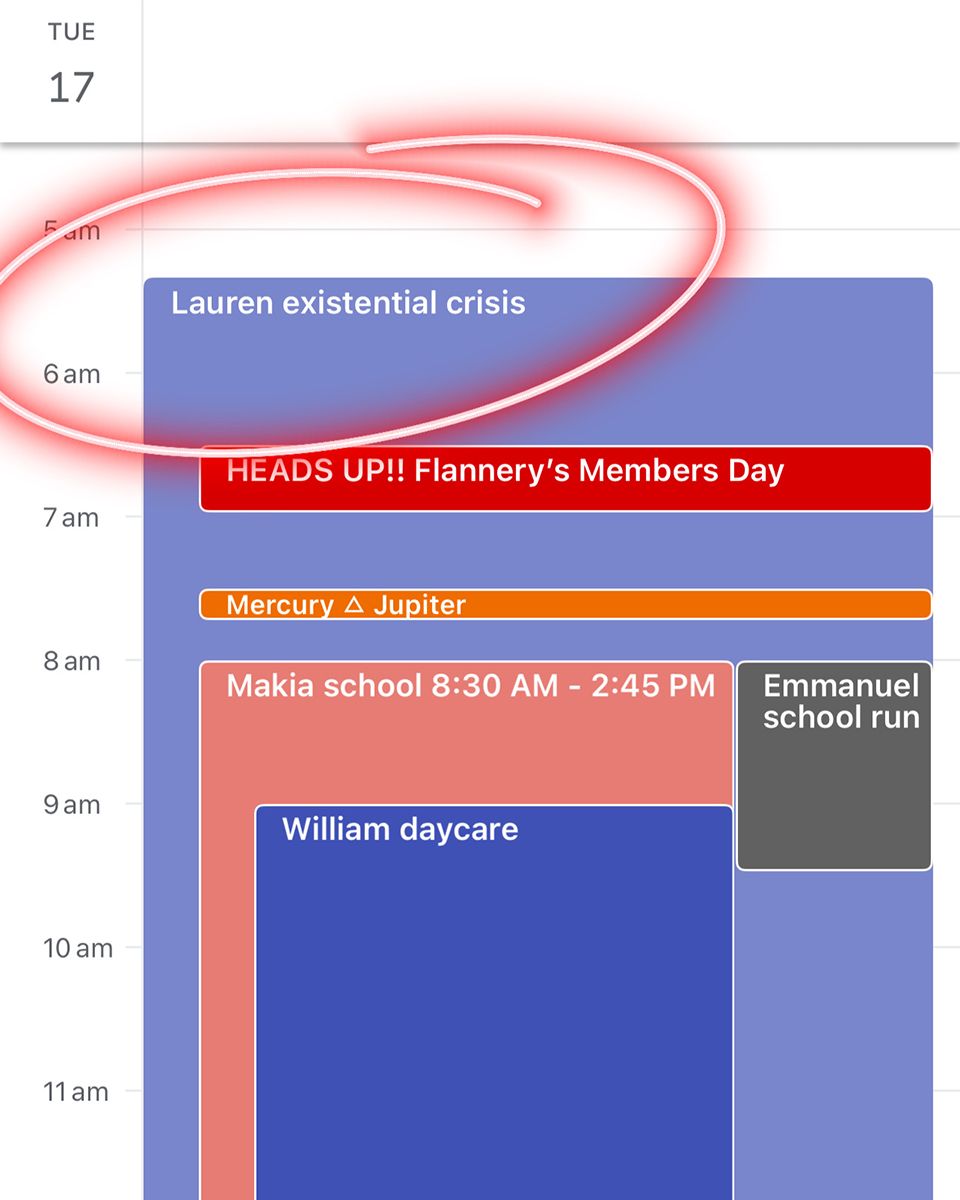Open the Mercury Jupiter event
The image size is (960, 1200).
tap(565, 604)
